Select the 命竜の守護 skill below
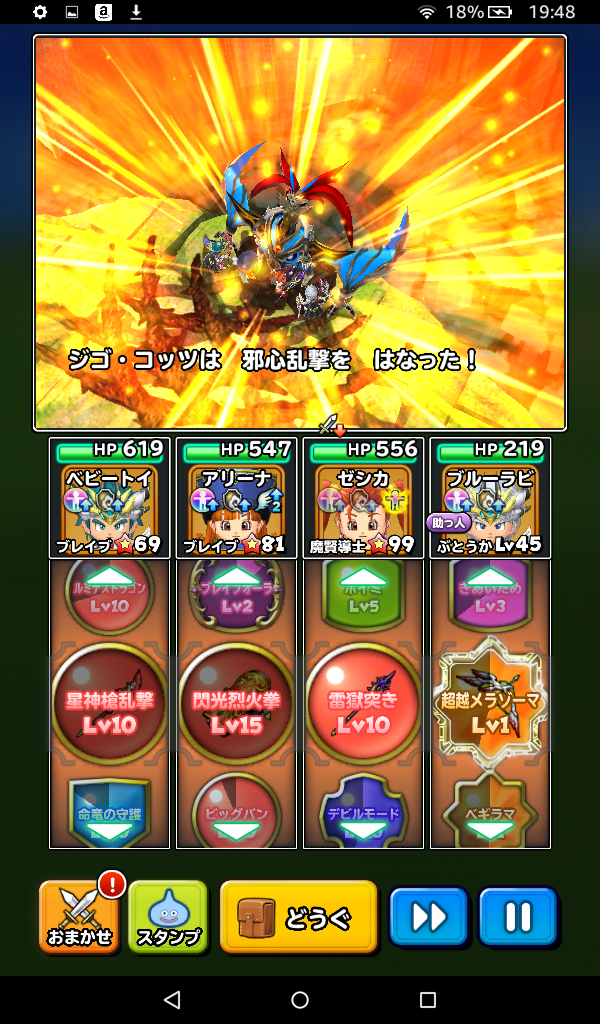 109,810
